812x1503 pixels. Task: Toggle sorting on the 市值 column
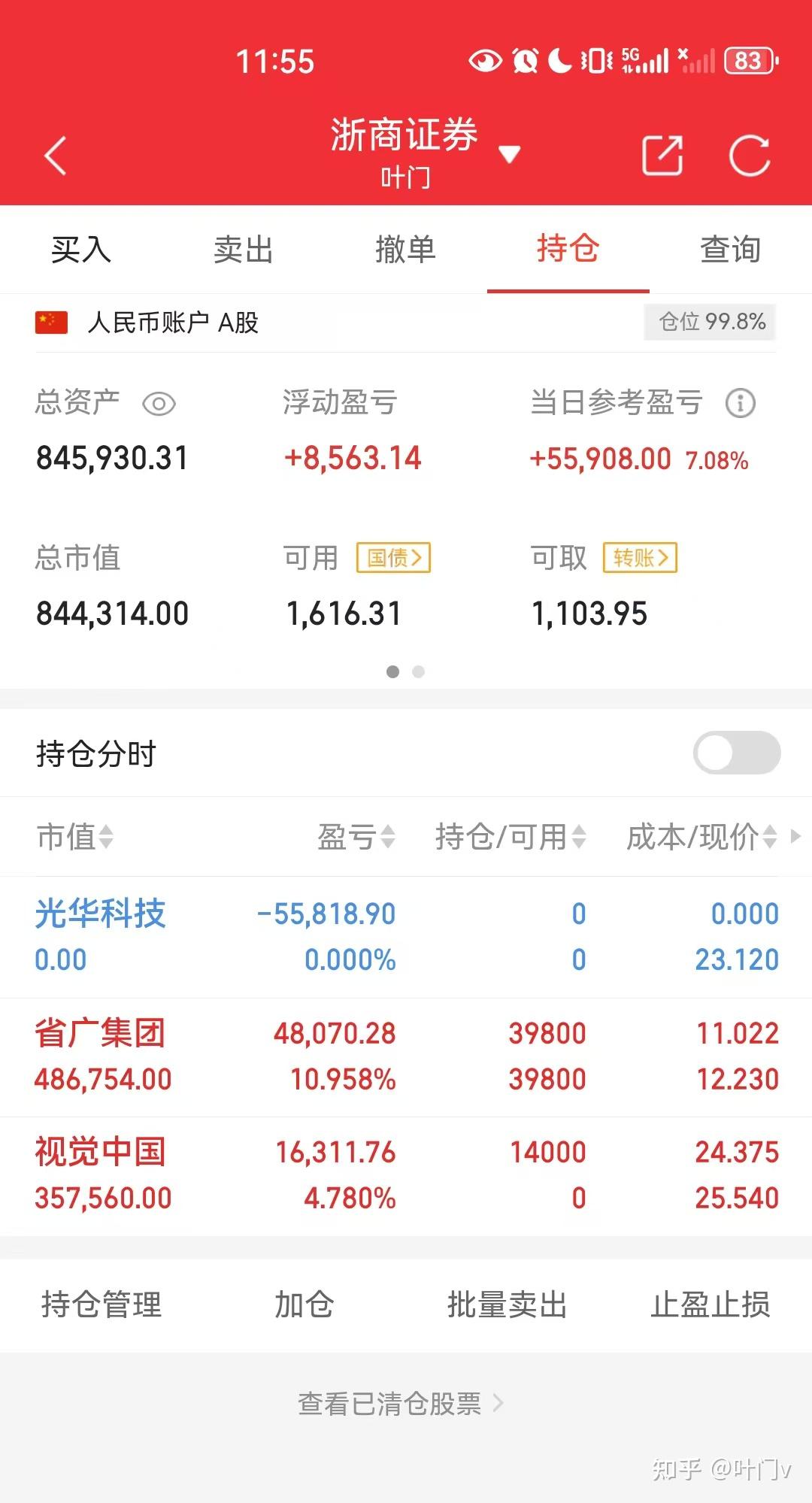coord(108,835)
